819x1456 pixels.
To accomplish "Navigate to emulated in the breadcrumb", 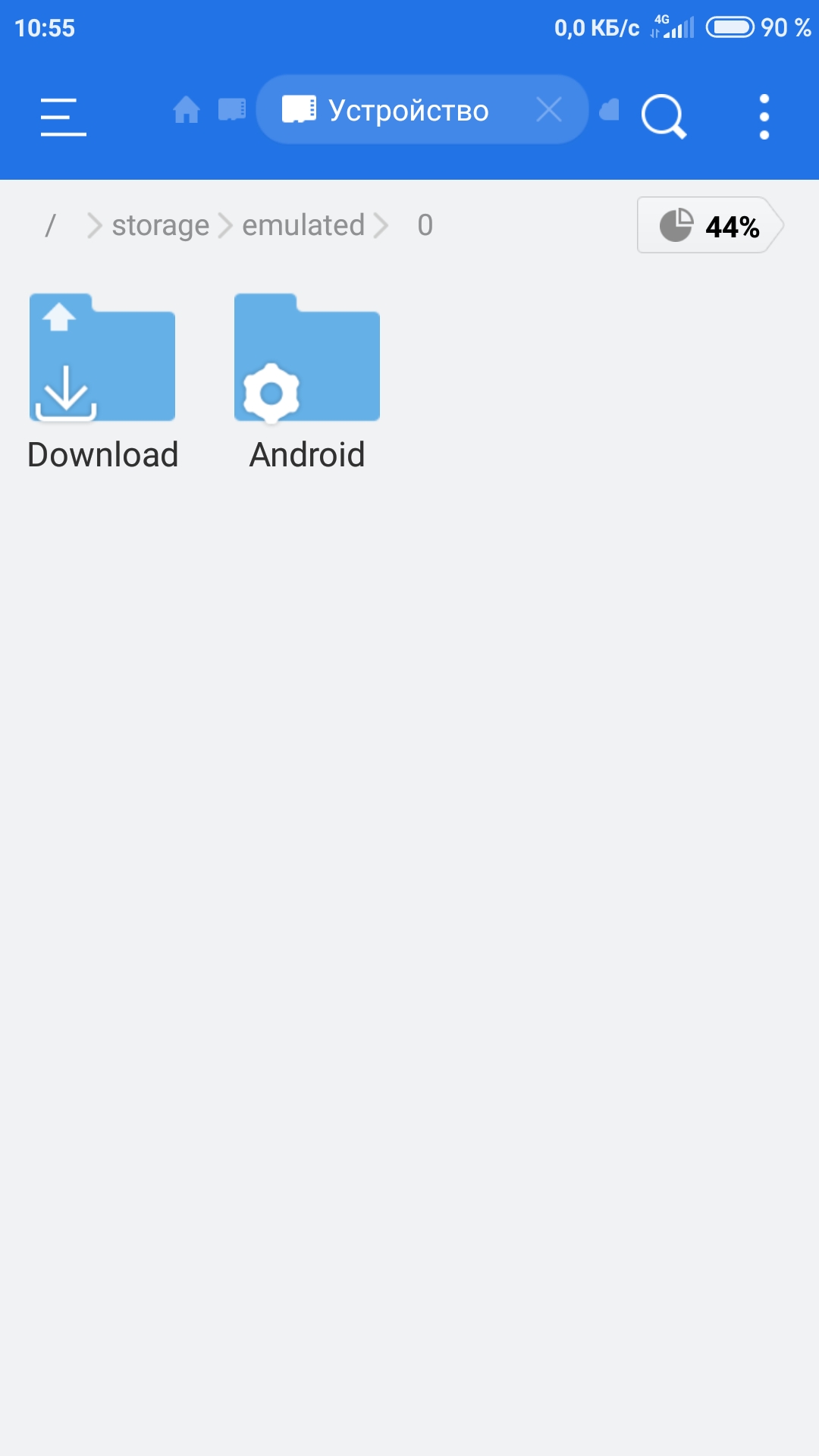I will coord(303,225).
